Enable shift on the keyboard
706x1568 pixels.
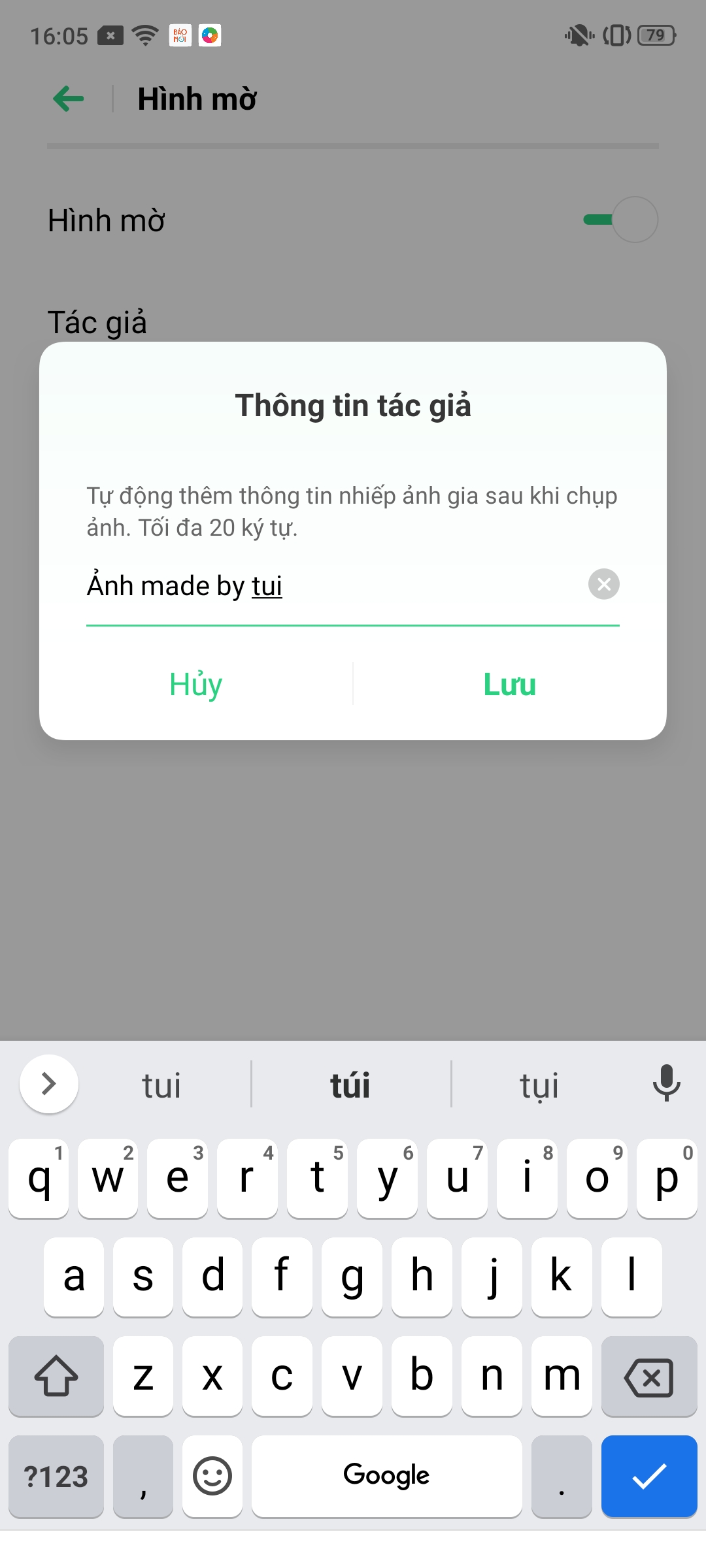56,1377
